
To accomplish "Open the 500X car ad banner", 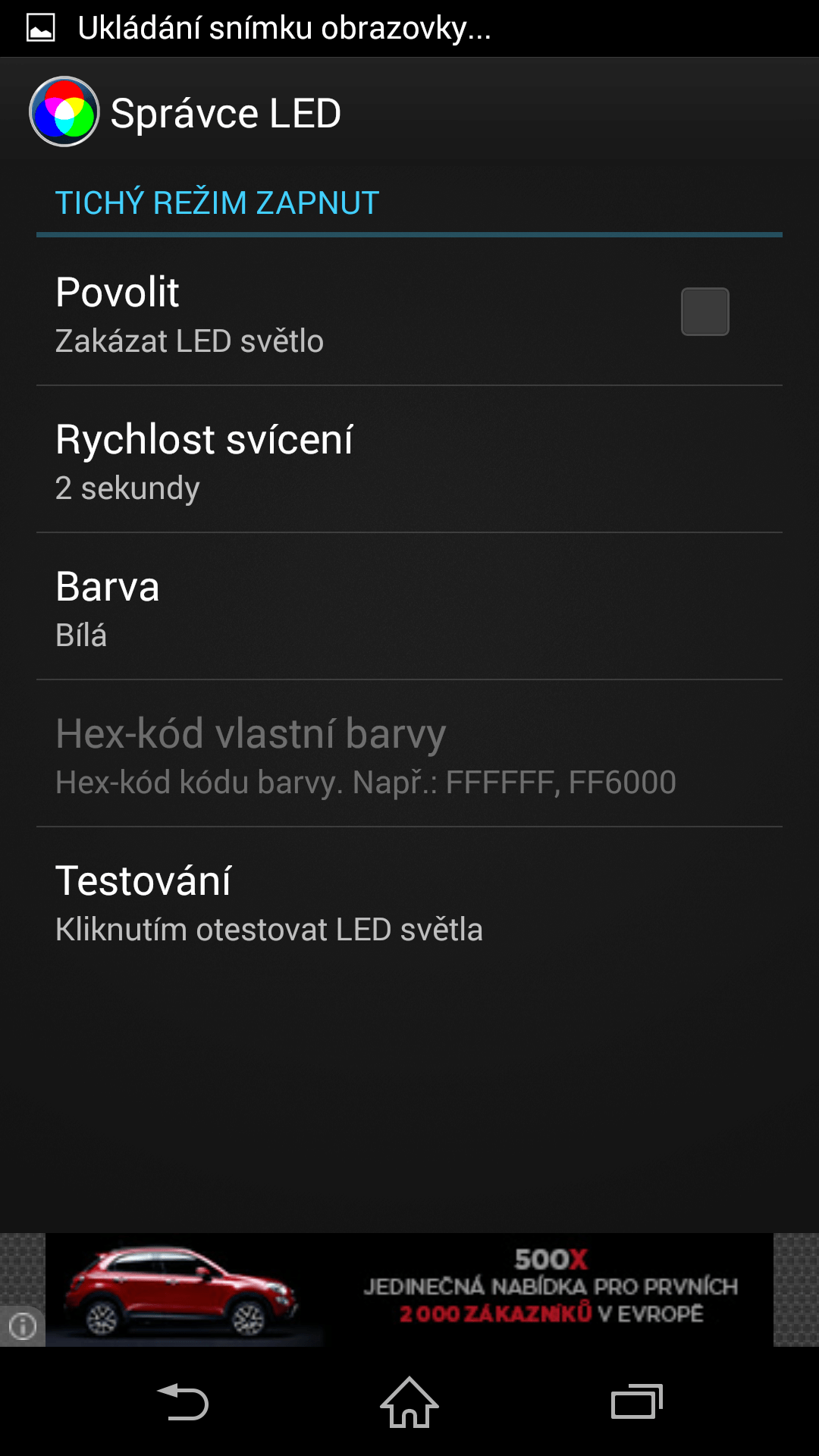I will point(409,1290).
